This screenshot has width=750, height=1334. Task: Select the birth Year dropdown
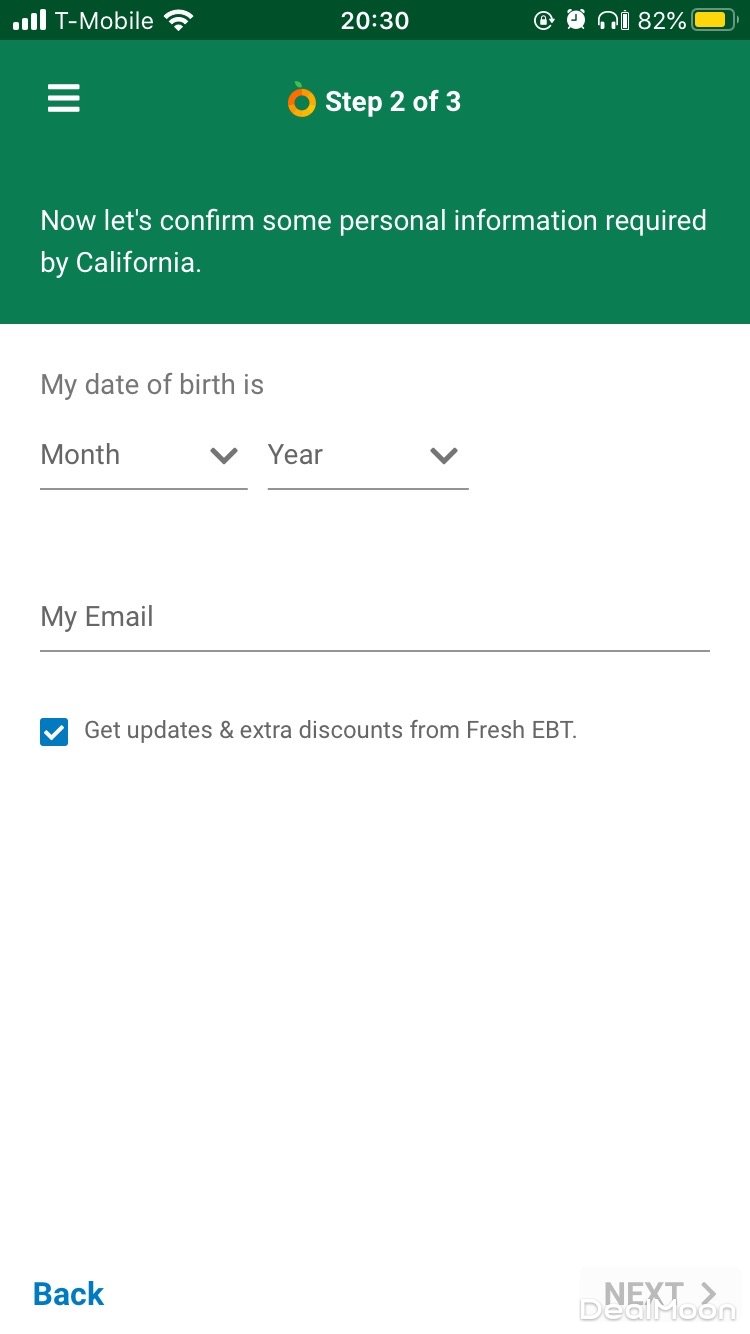click(367, 456)
